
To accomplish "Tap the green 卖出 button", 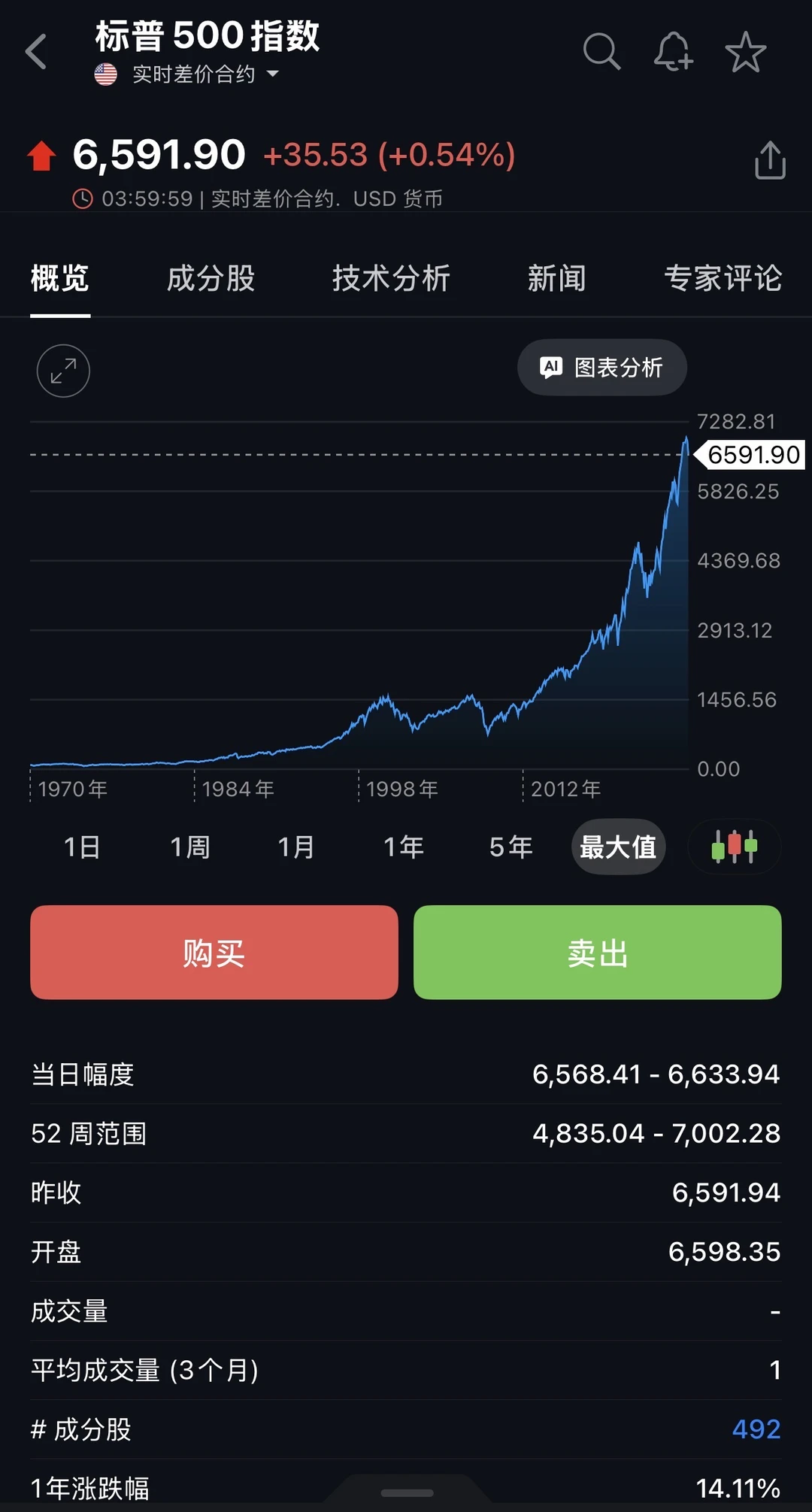I will [598, 953].
